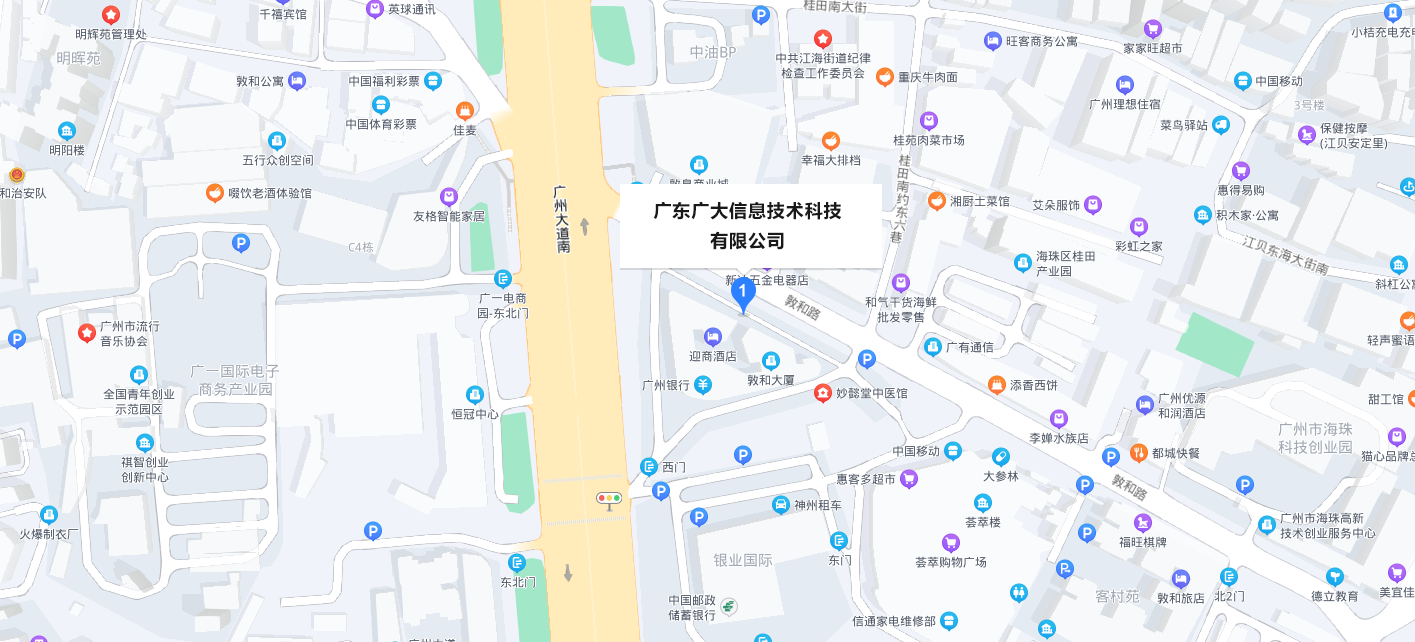Select the 妙懿堂中医馆 marker
The width and height of the screenshot is (1415, 642).
click(822, 393)
